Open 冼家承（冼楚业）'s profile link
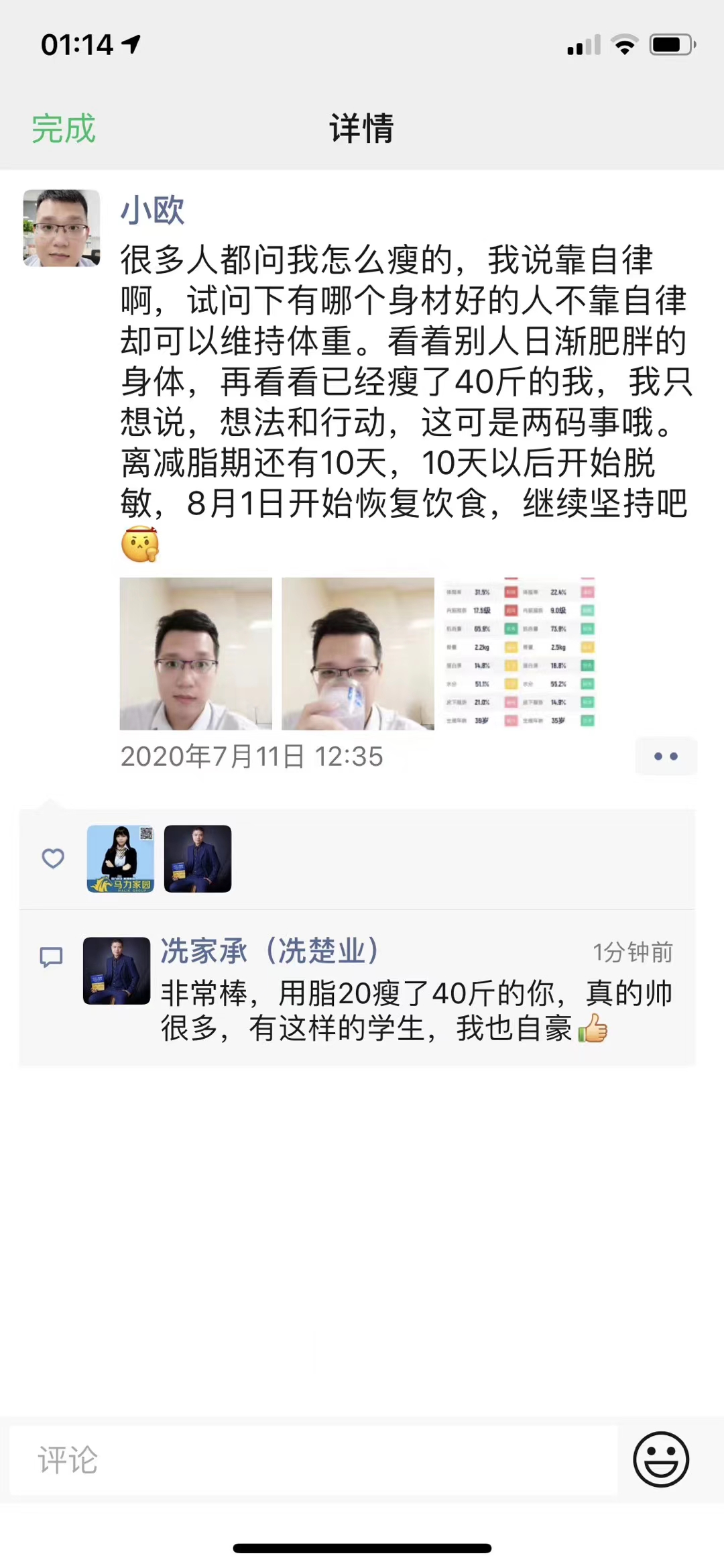The image size is (724, 1568). 270,951
